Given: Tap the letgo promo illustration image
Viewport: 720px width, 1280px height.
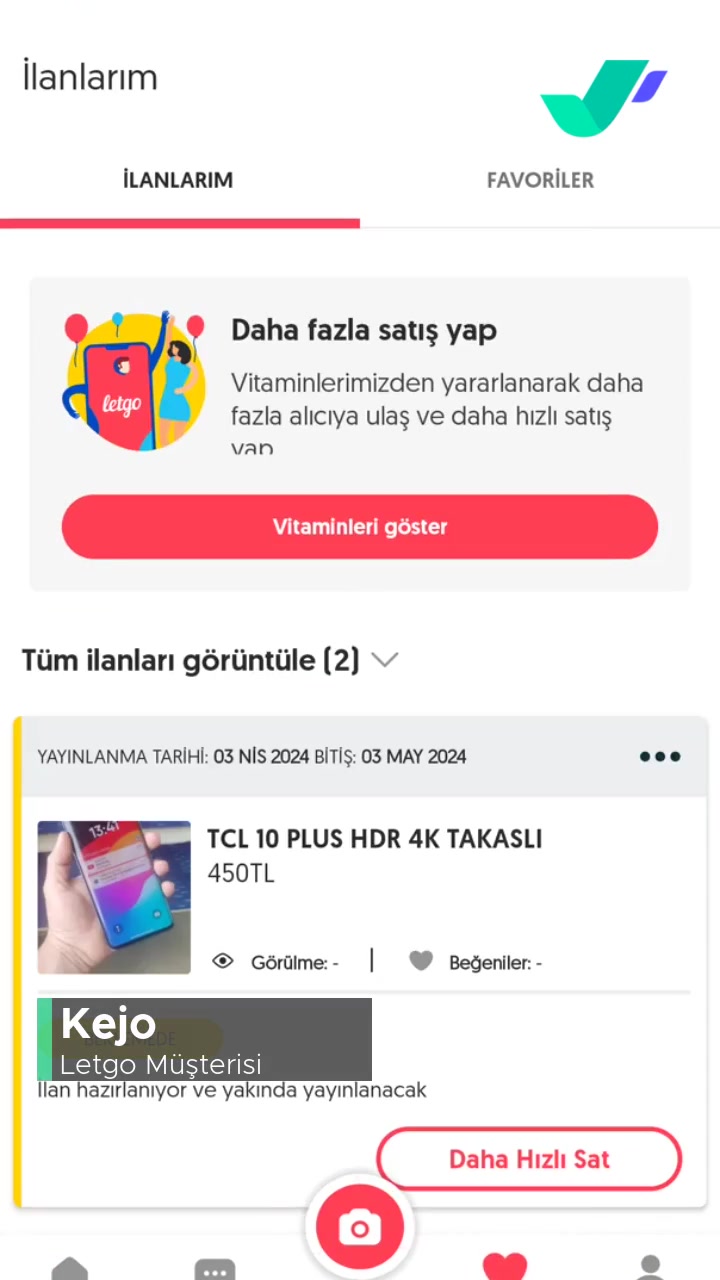Looking at the screenshot, I should pos(134,380).
